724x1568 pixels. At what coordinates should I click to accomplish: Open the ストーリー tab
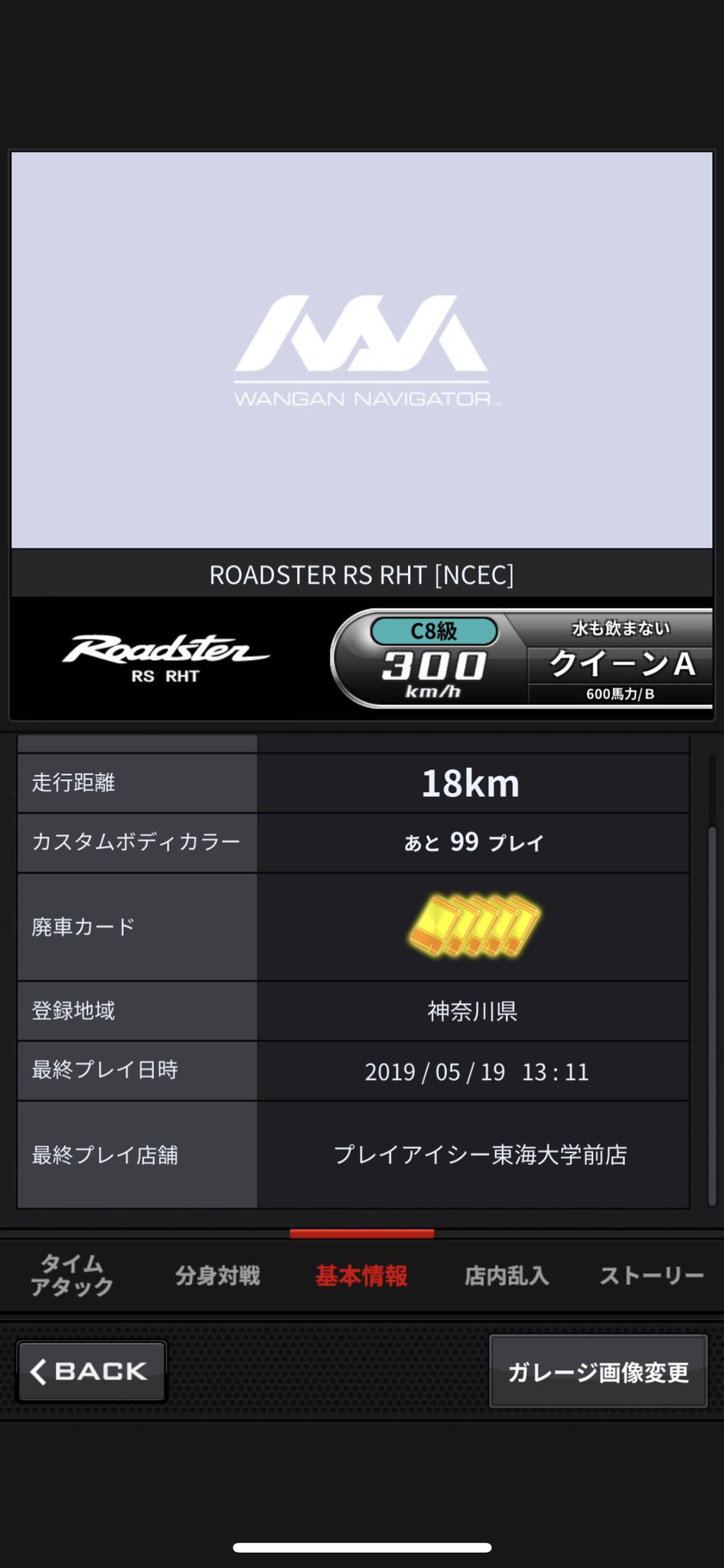(x=651, y=1276)
